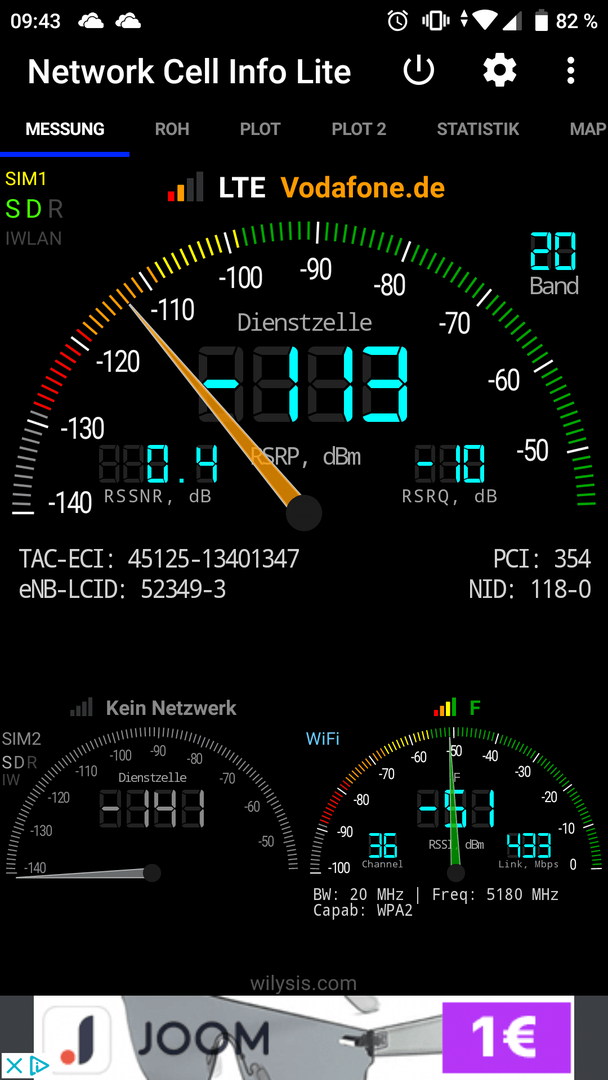
Task: Select the MAP tab
Action: (588, 129)
